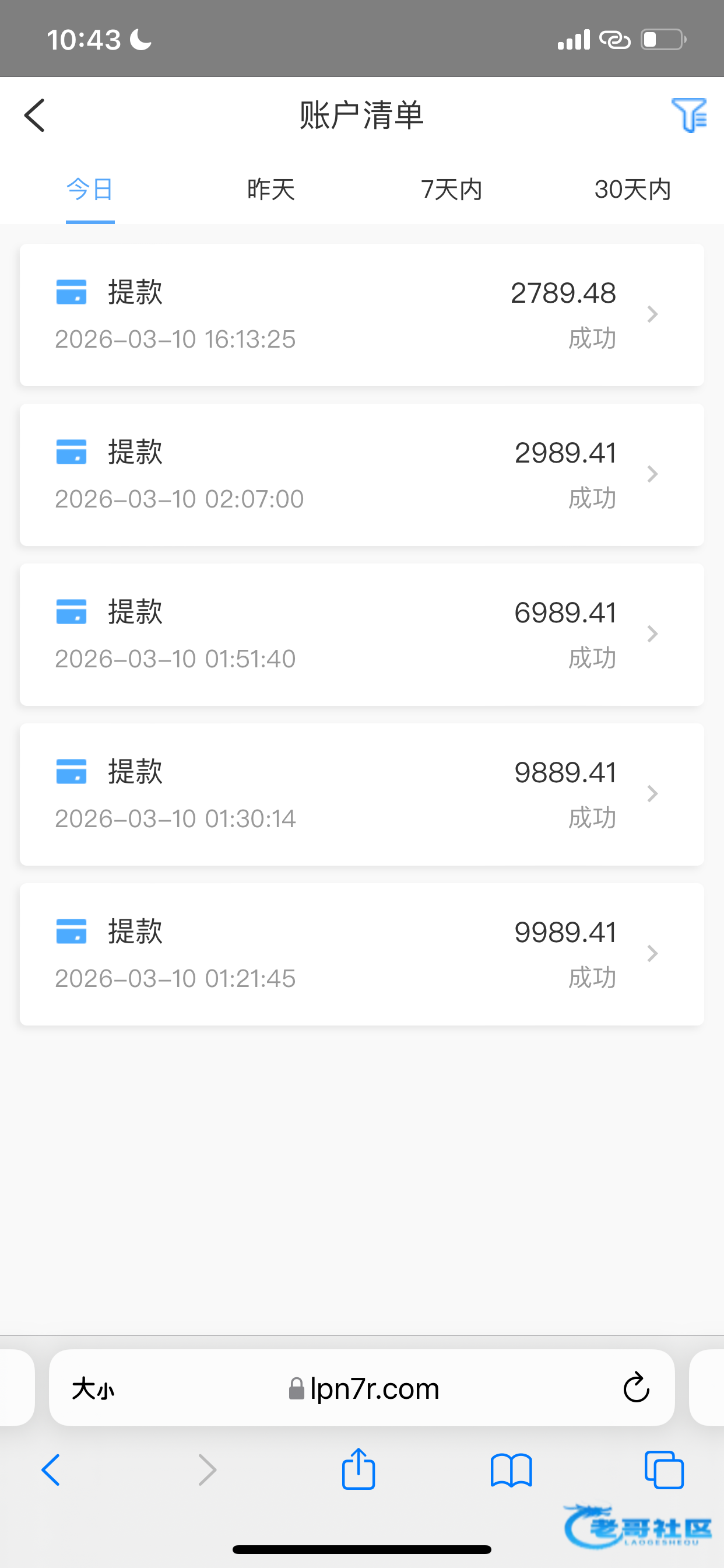Go to the previous browser page

(51, 1470)
